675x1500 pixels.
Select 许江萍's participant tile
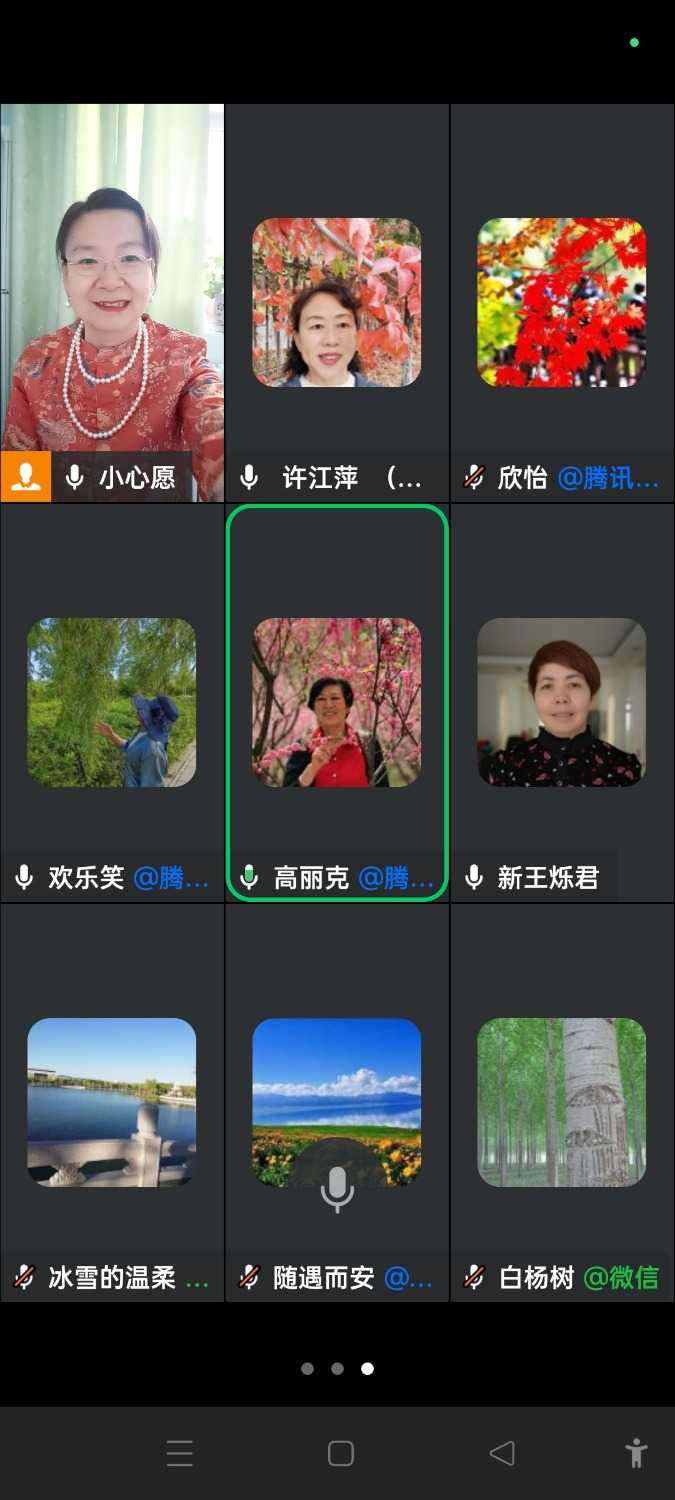(337, 302)
